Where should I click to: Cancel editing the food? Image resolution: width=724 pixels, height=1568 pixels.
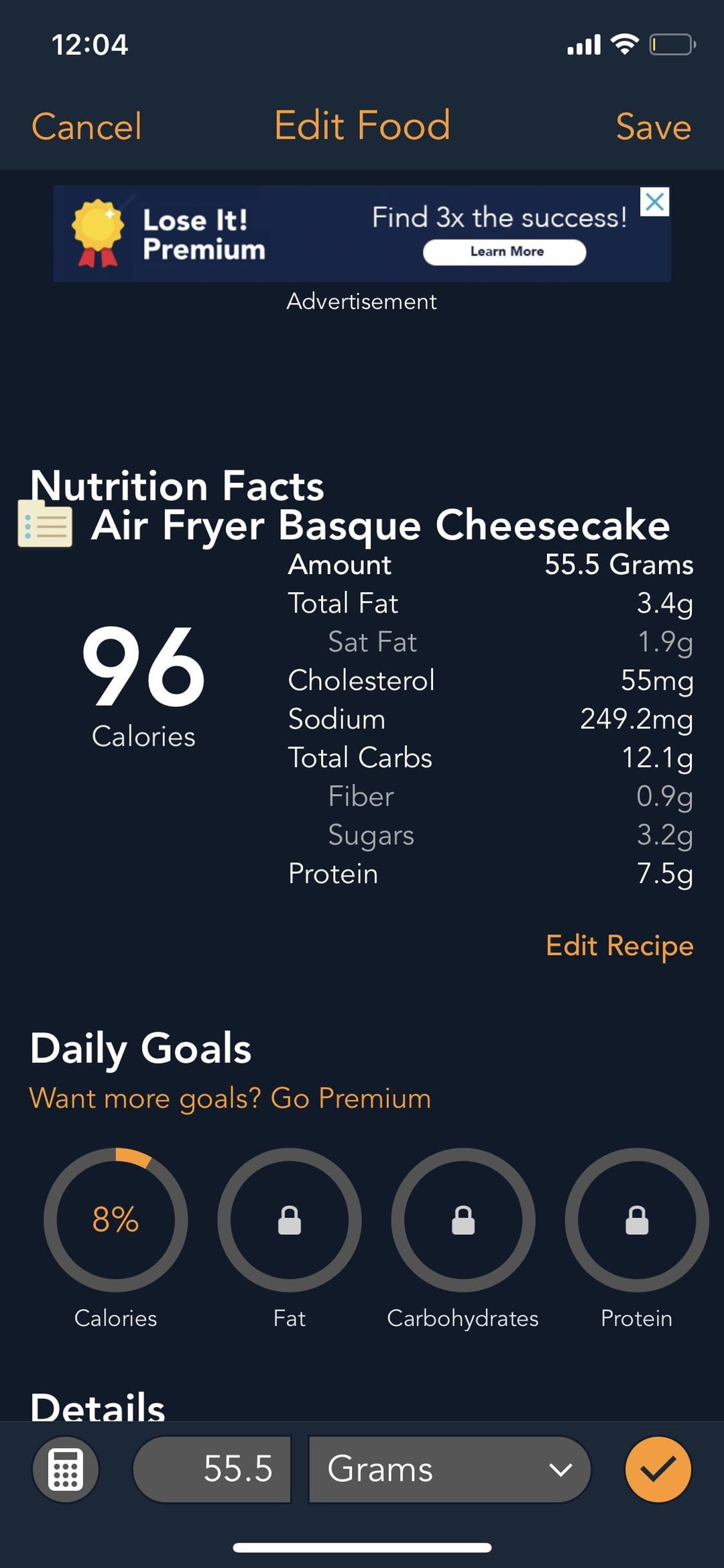coord(86,125)
